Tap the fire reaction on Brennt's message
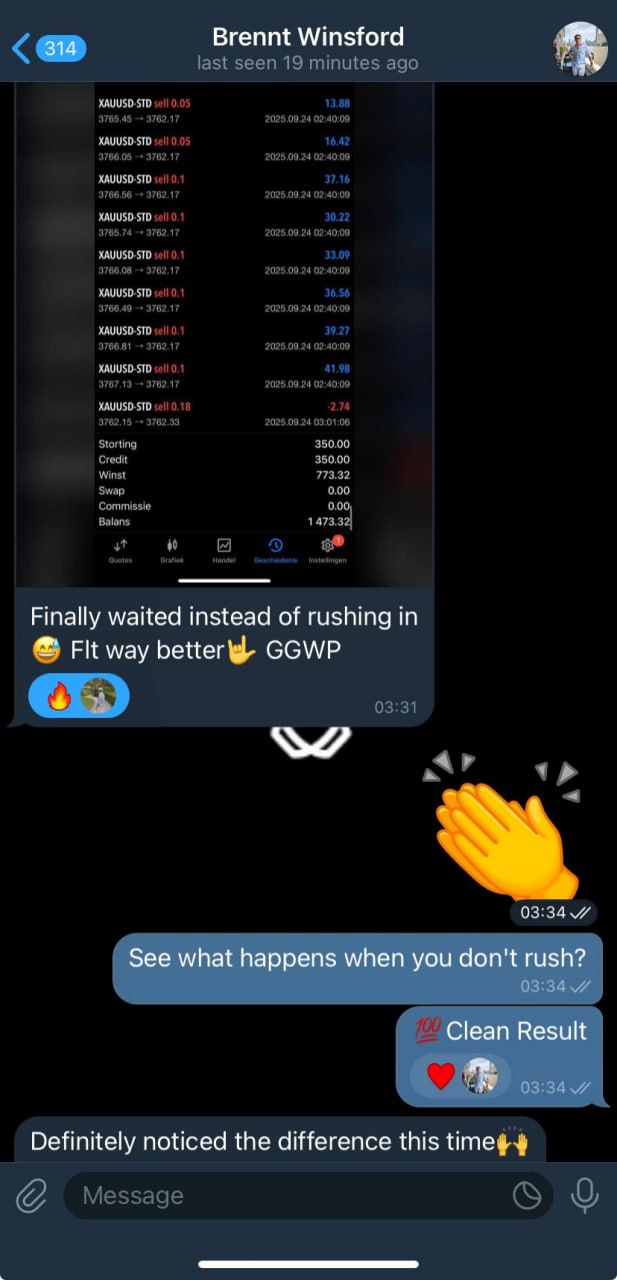 point(58,696)
